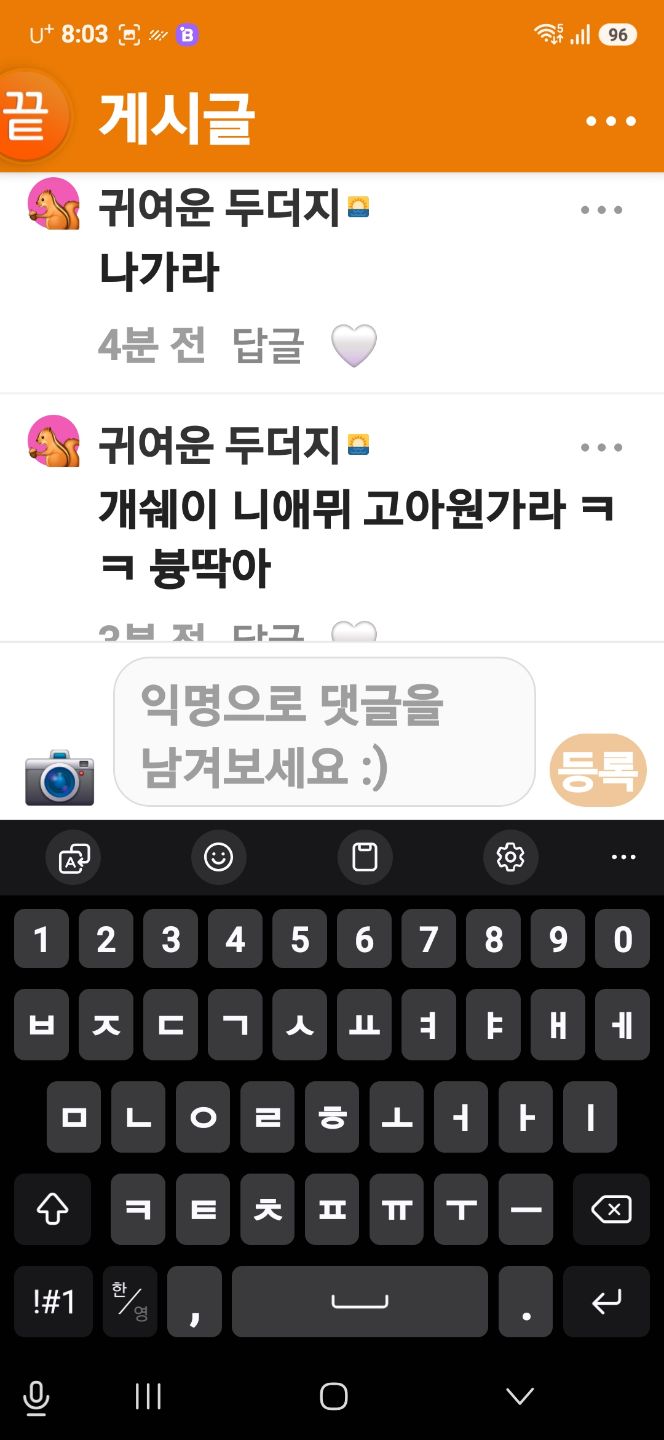The image size is (664, 1440).
Task: Open options for the 개쉐이 comment
Action: tap(601, 448)
